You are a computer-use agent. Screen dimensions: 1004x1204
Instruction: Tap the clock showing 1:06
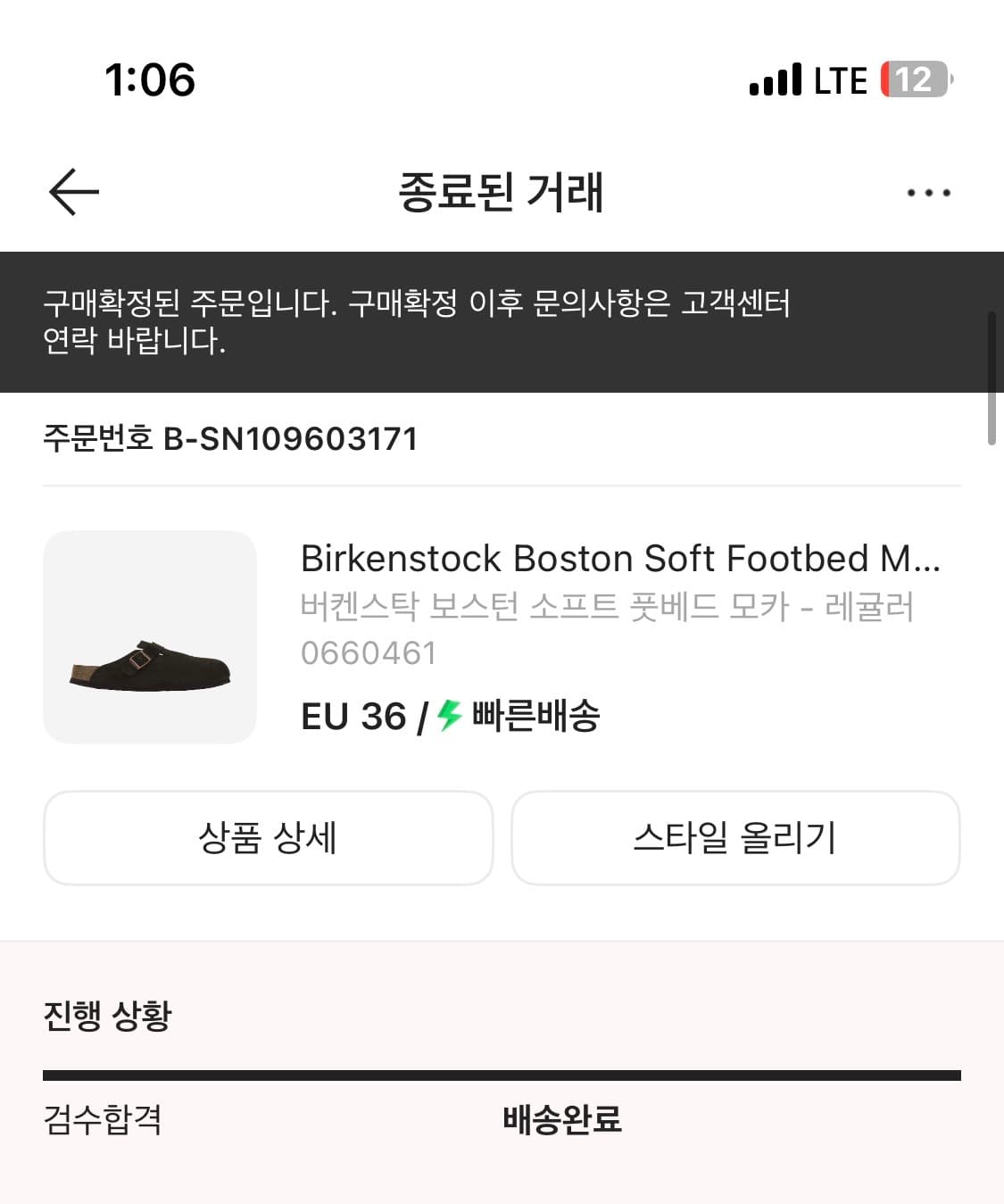pyautogui.click(x=150, y=80)
